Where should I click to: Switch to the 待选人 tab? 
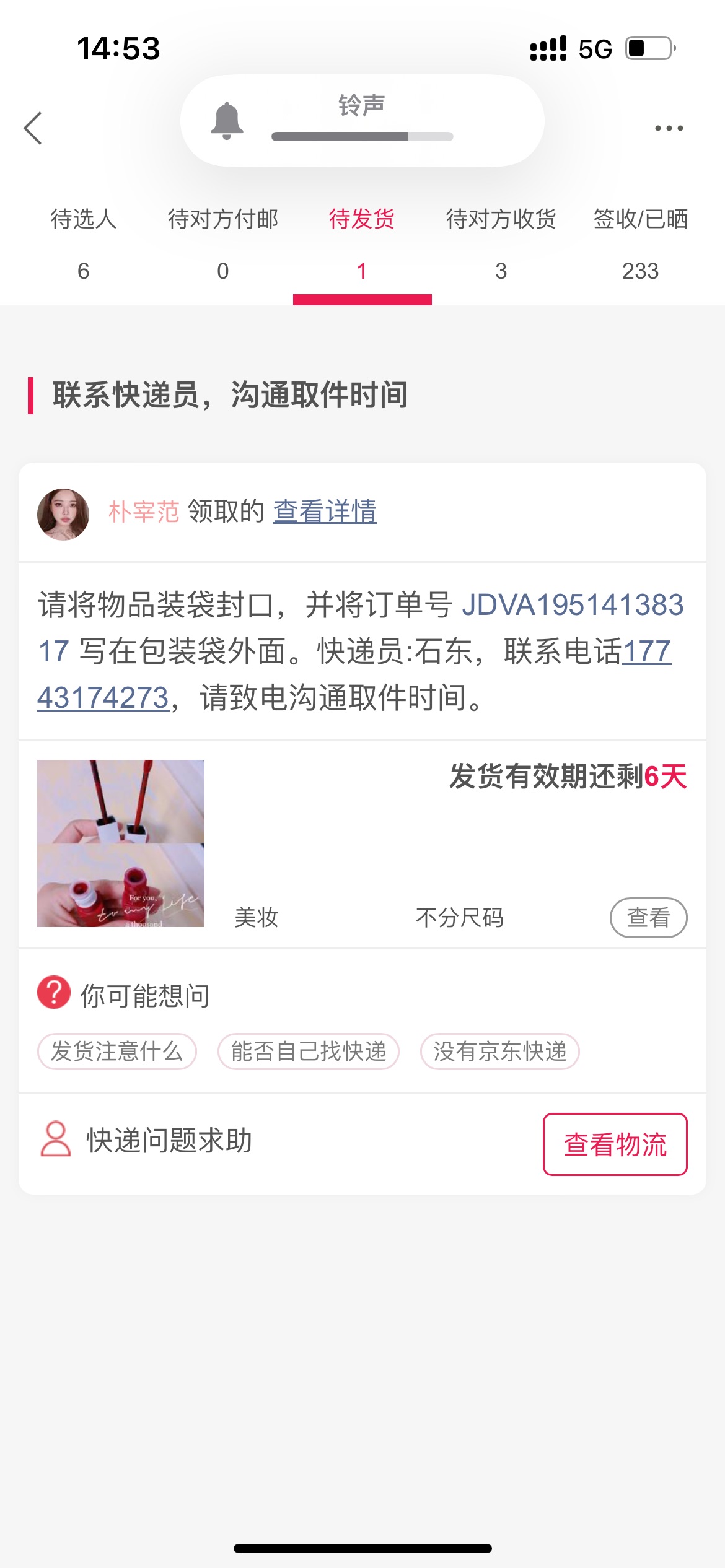coord(84,245)
